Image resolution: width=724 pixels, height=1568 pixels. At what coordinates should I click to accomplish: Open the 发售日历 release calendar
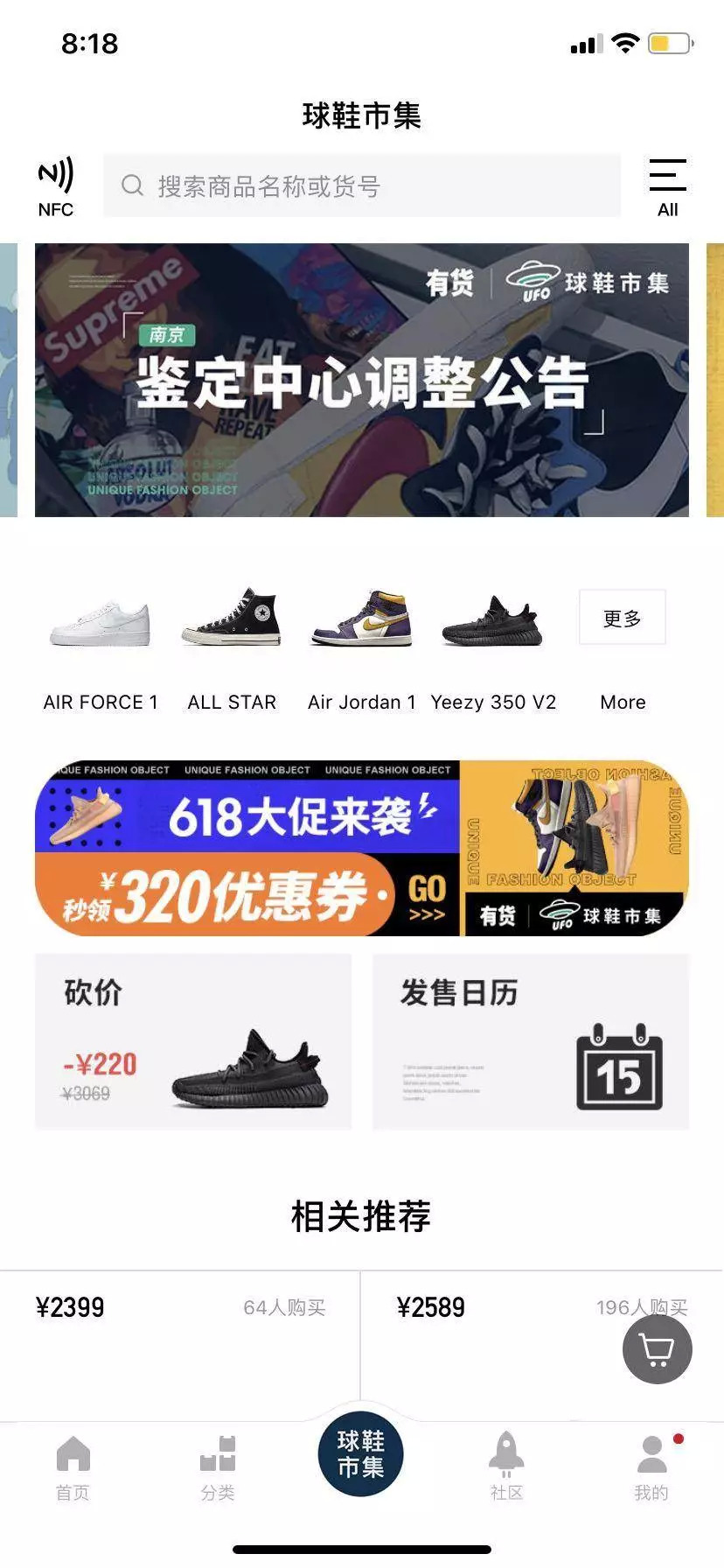click(x=531, y=1041)
